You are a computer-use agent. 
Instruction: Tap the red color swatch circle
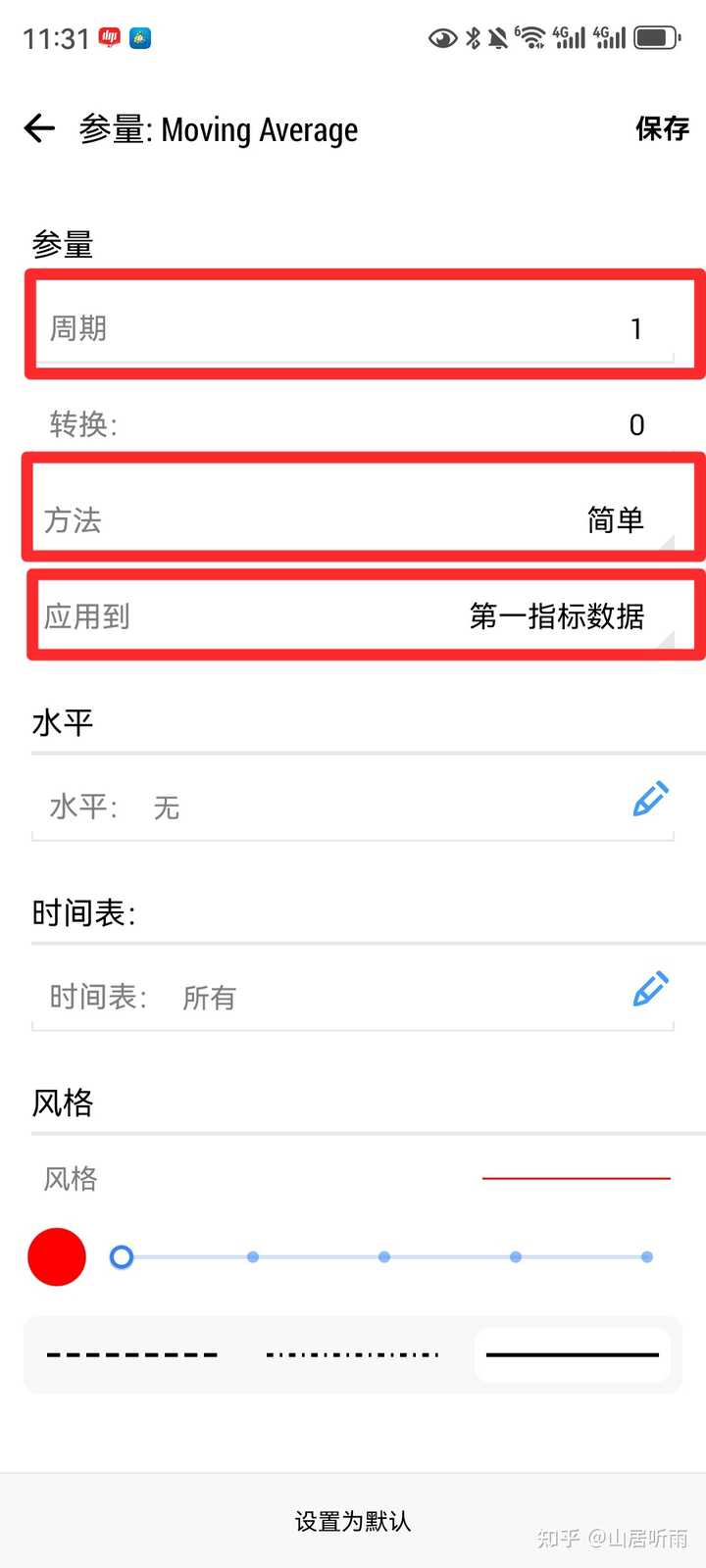point(56,1256)
